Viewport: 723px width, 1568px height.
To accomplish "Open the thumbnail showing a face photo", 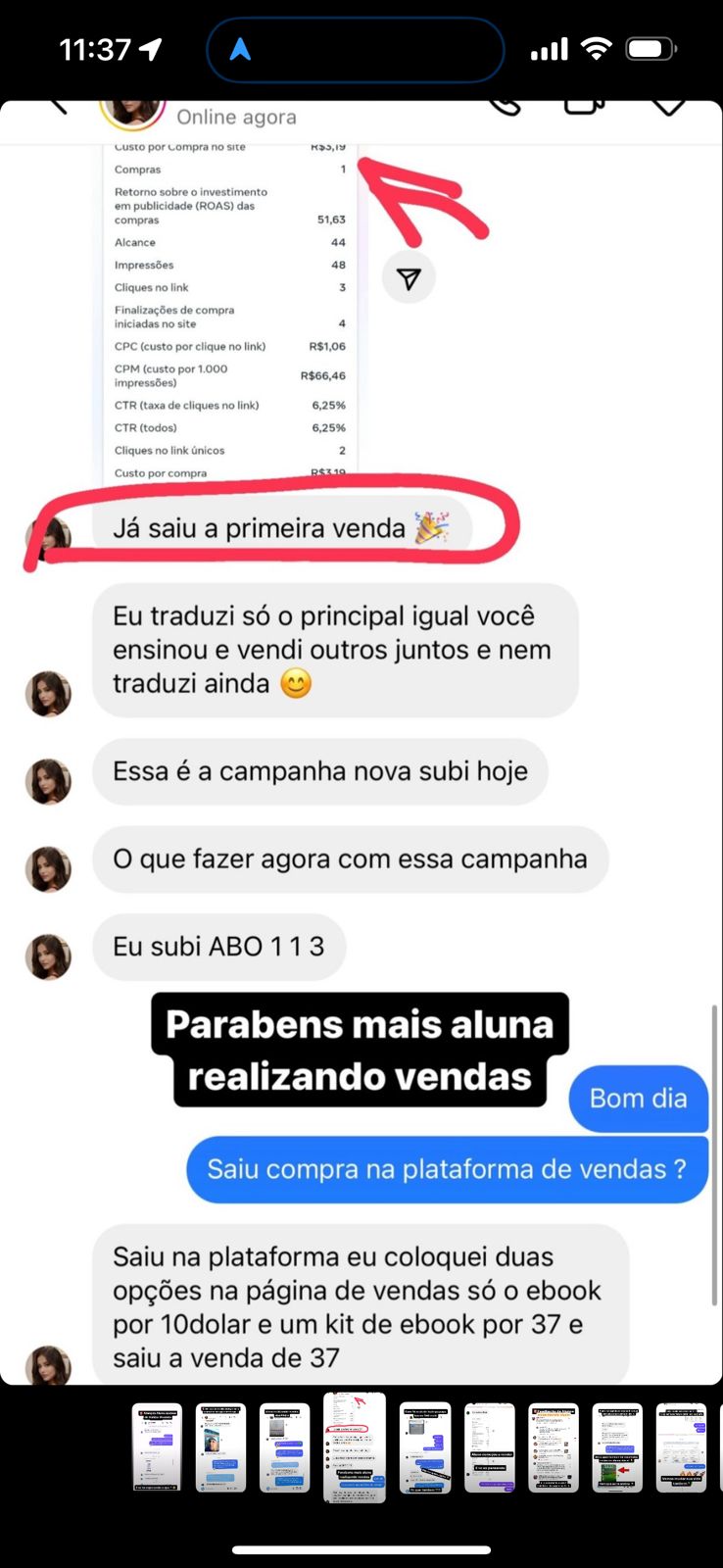I will [220, 1447].
